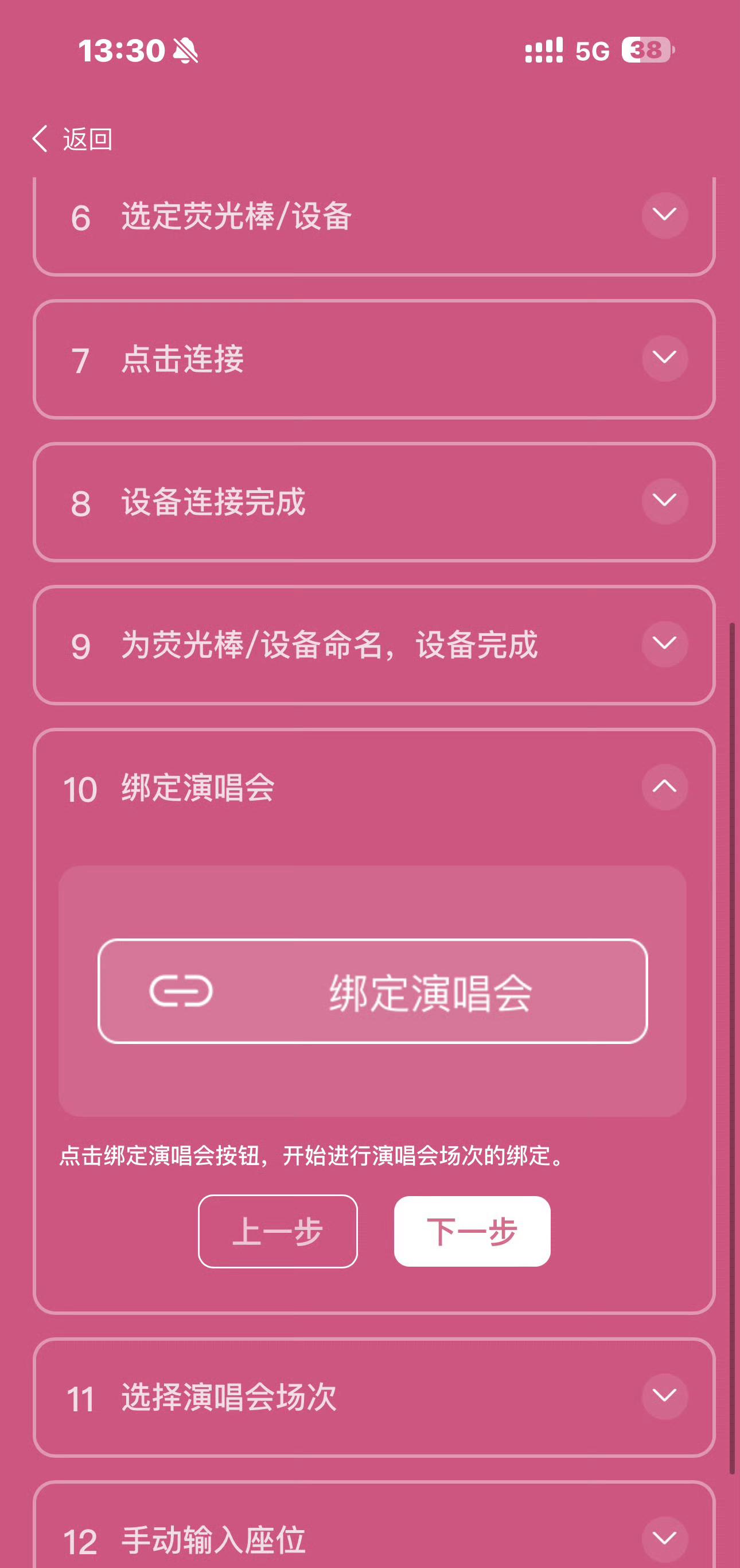Expand step 6 选定荧光棒/设备
740x1568 pixels.
pos(664,215)
